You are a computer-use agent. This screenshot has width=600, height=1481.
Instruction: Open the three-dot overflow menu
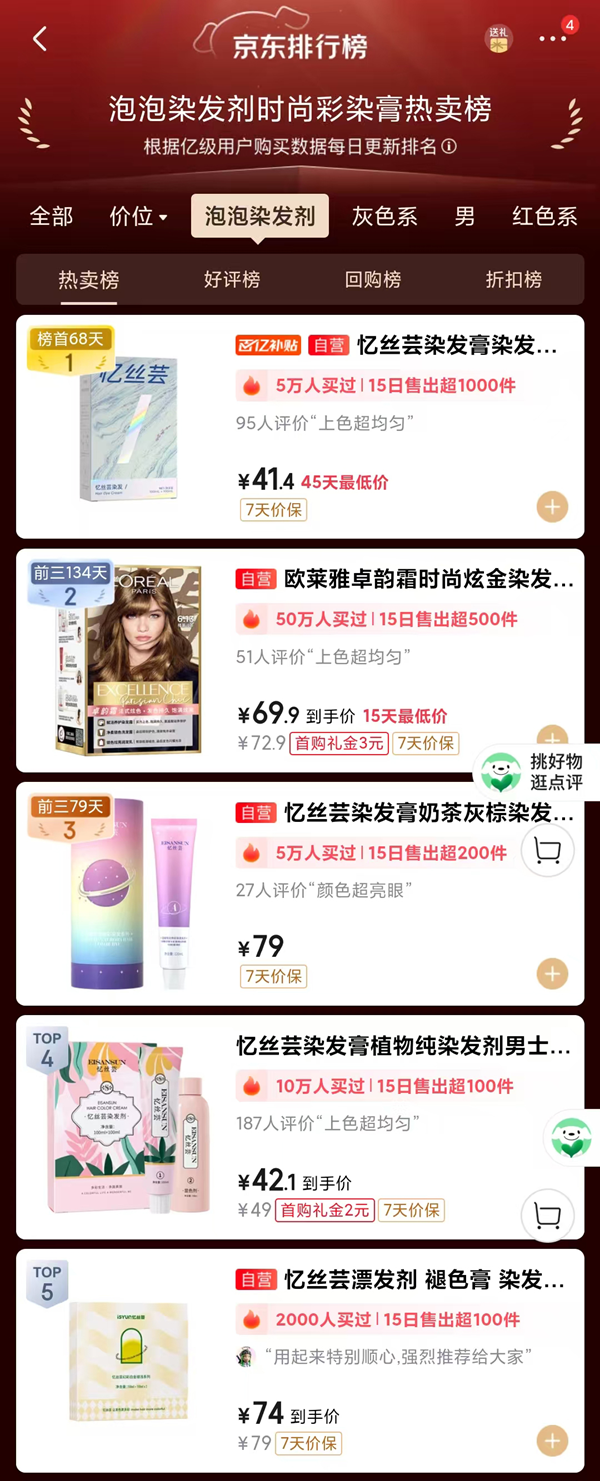552,39
